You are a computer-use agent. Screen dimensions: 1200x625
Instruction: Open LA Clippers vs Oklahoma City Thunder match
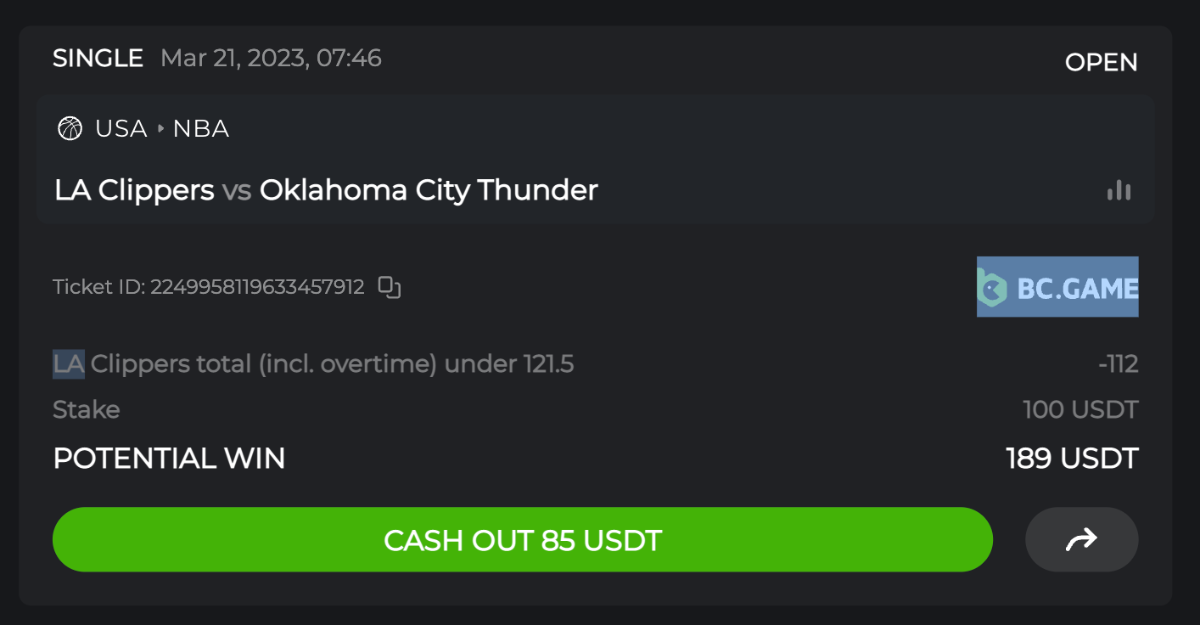click(326, 190)
